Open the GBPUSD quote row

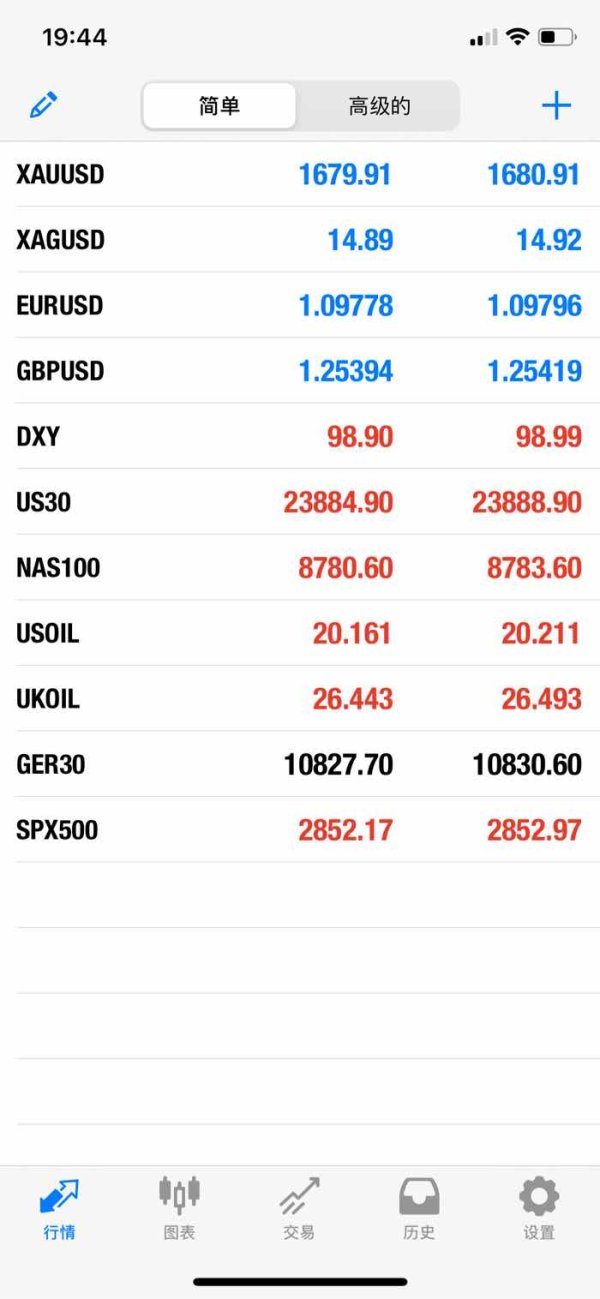click(300, 371)
